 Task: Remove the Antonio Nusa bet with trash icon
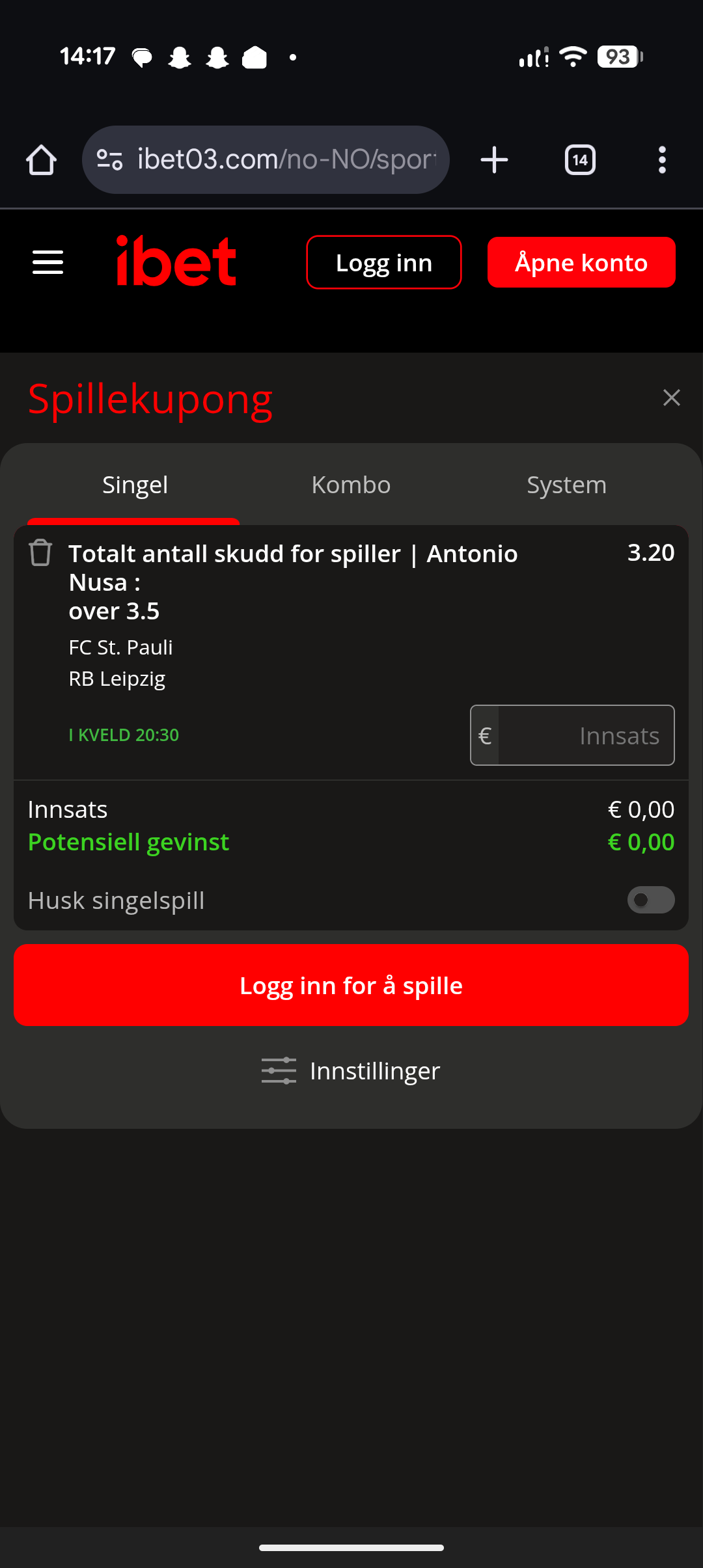(40, 553)
